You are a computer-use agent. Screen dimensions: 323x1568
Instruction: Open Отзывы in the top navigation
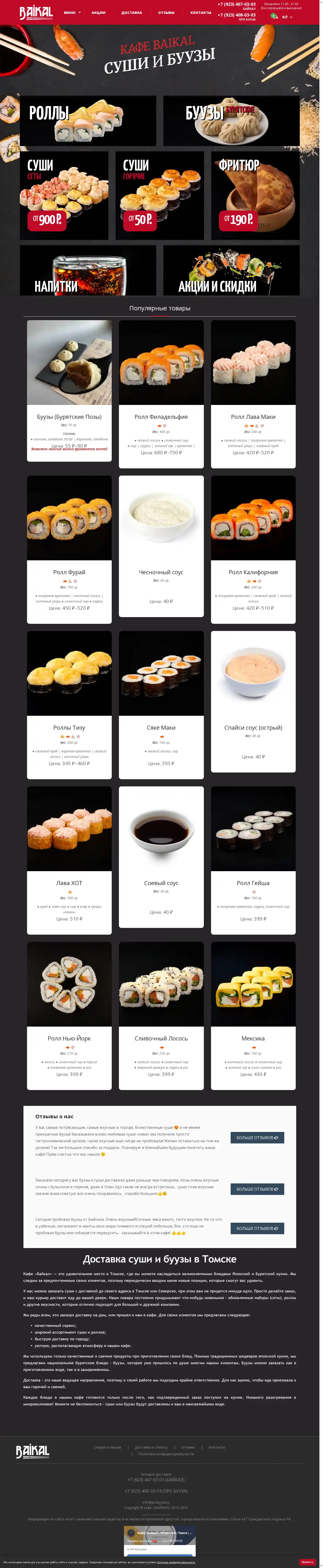(x=166, y=12)
